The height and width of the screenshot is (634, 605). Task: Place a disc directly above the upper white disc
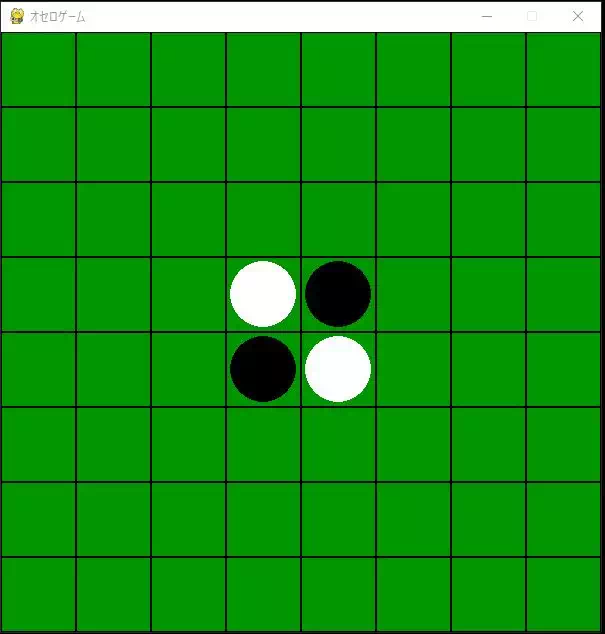click(x=263, y=219)
